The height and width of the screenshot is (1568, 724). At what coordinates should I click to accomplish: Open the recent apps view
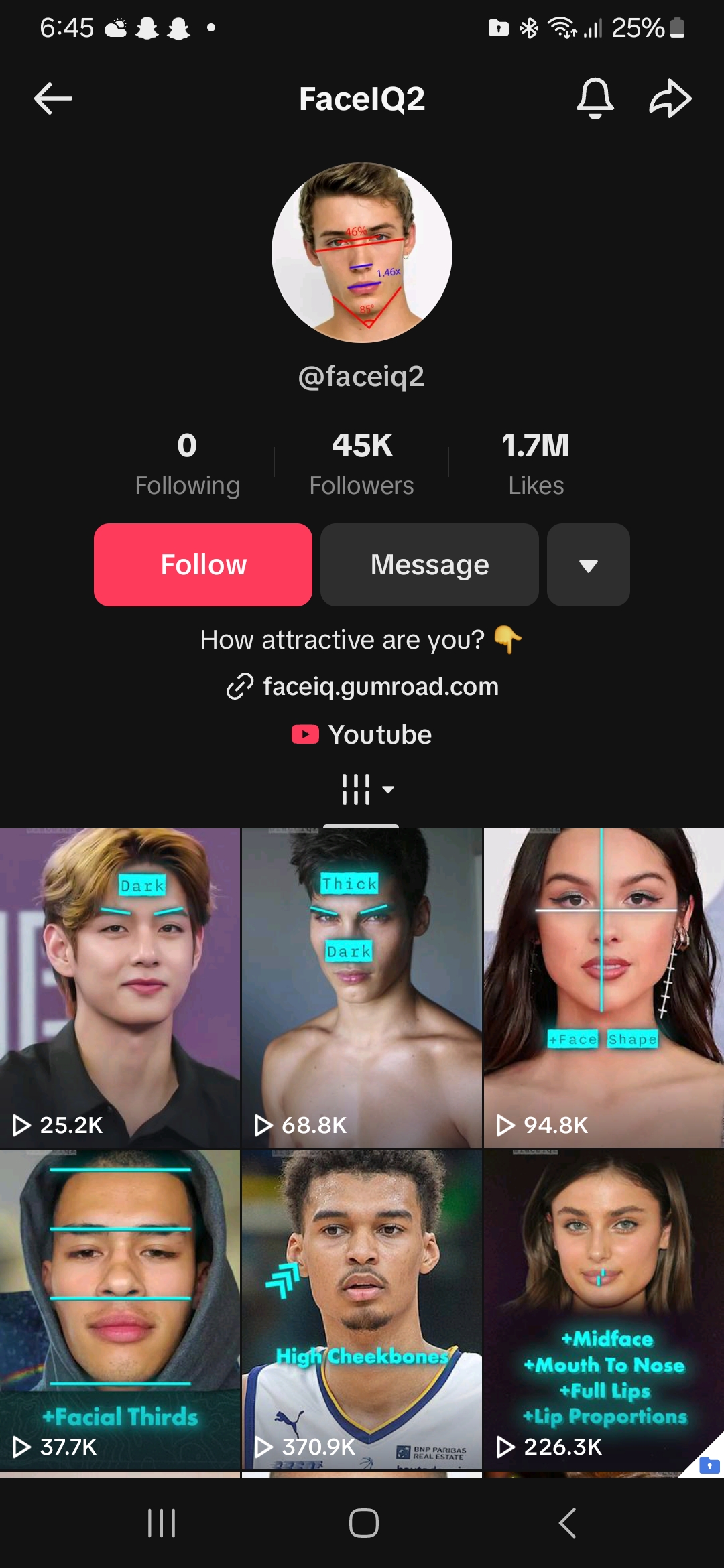(x=162, y=1523)
